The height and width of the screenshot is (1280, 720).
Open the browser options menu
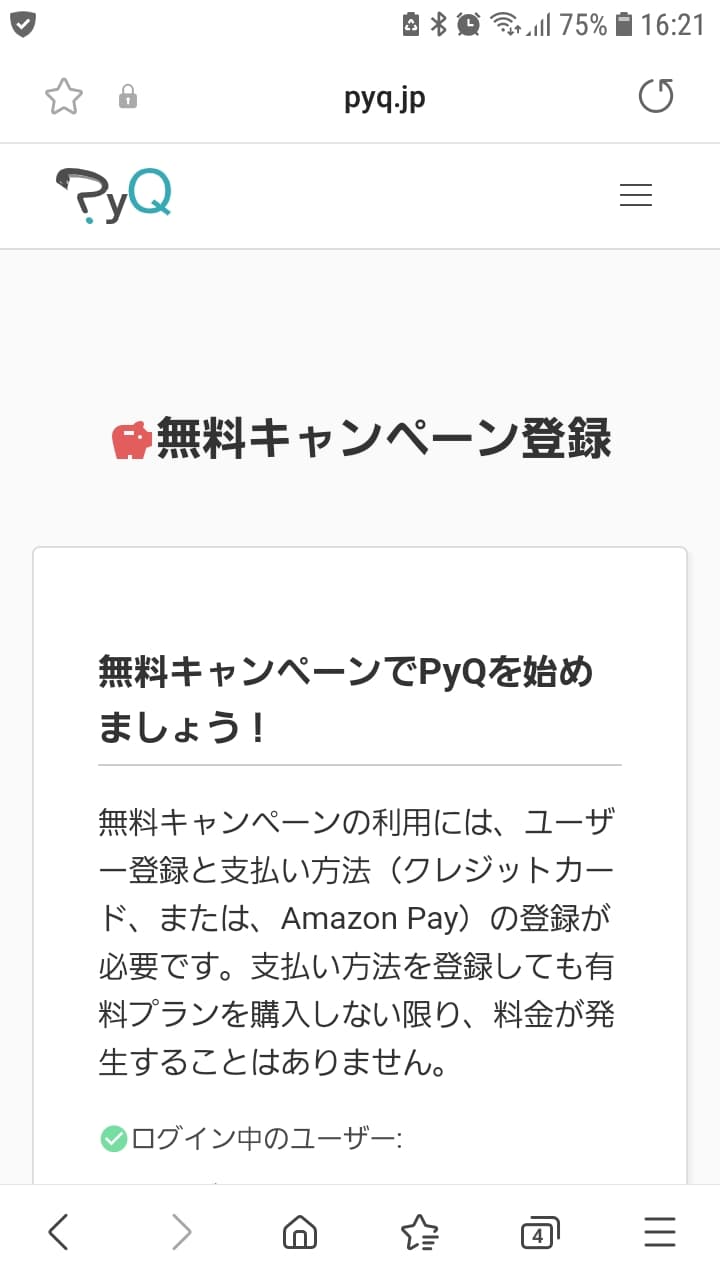pyautogui.click(x=661, y=1232)
